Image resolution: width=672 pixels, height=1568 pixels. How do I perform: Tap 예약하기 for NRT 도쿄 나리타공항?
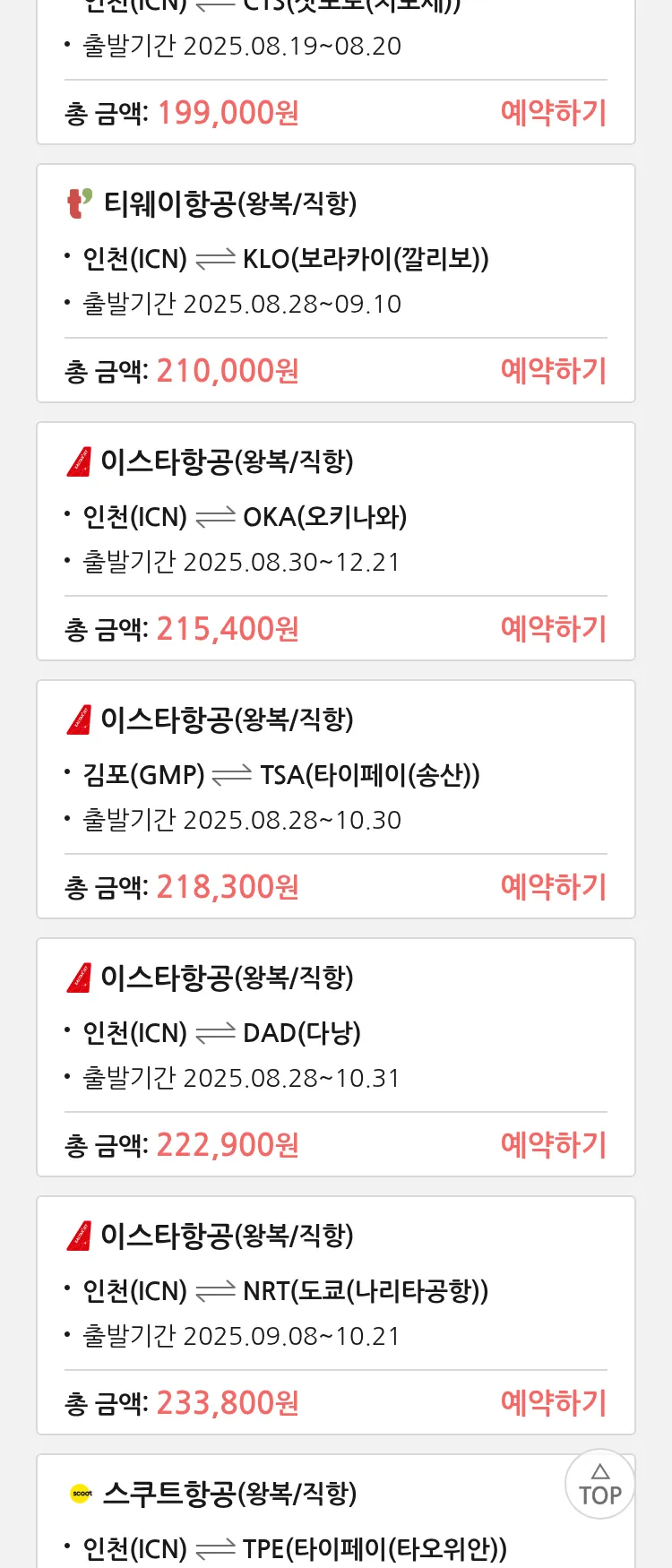pos(553,1403)
